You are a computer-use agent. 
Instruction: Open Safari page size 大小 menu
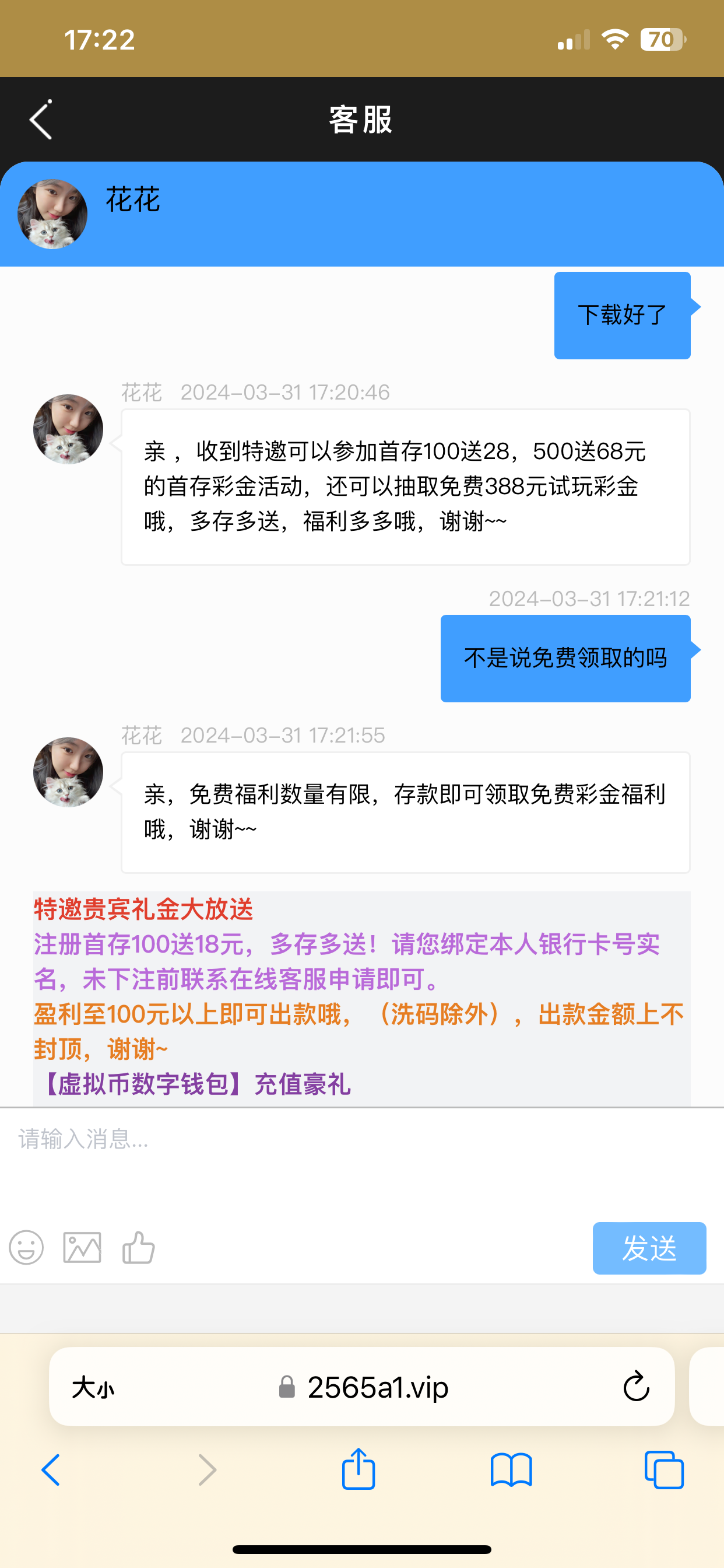point(93,1388)
